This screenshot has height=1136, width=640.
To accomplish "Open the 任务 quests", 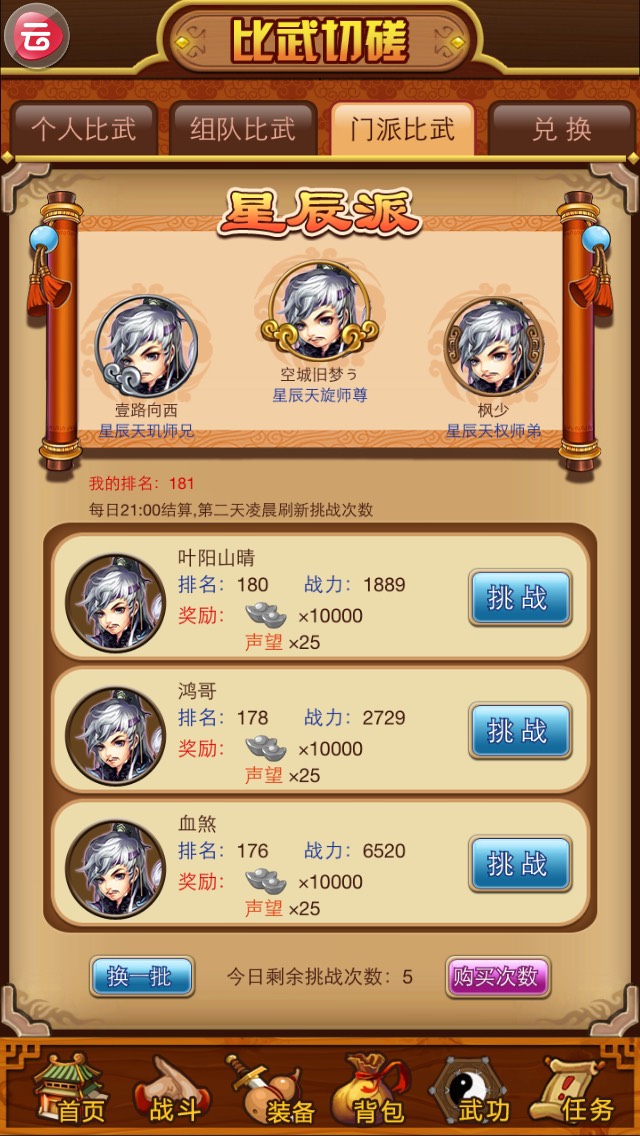I will click(x=576, y=1090).
